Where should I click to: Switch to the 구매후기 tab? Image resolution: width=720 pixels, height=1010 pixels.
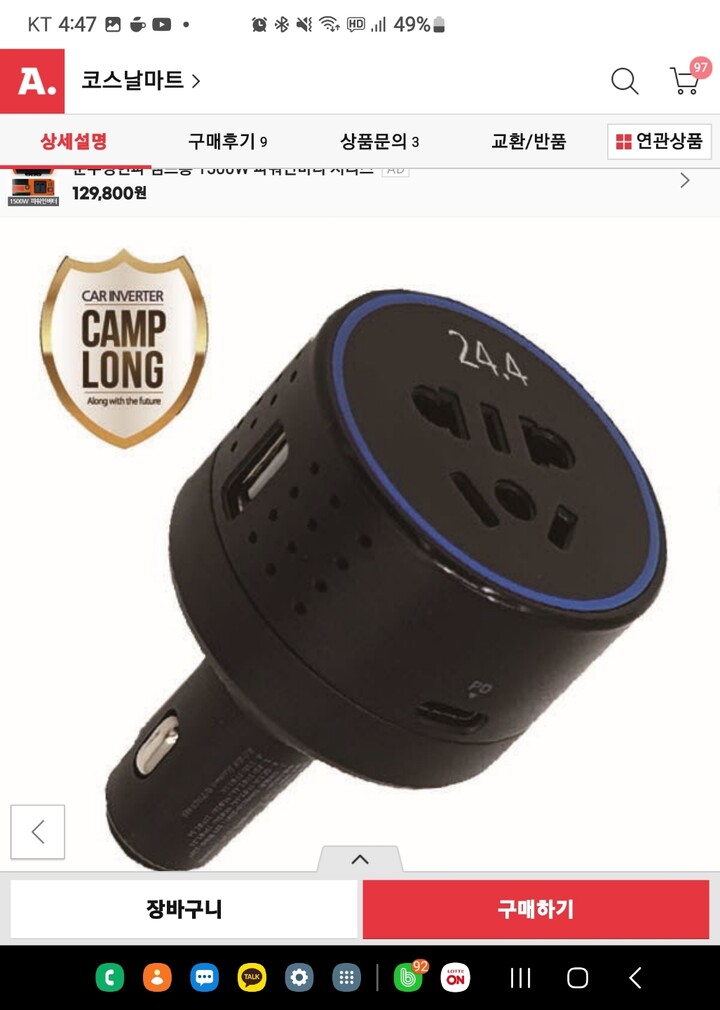227,141
